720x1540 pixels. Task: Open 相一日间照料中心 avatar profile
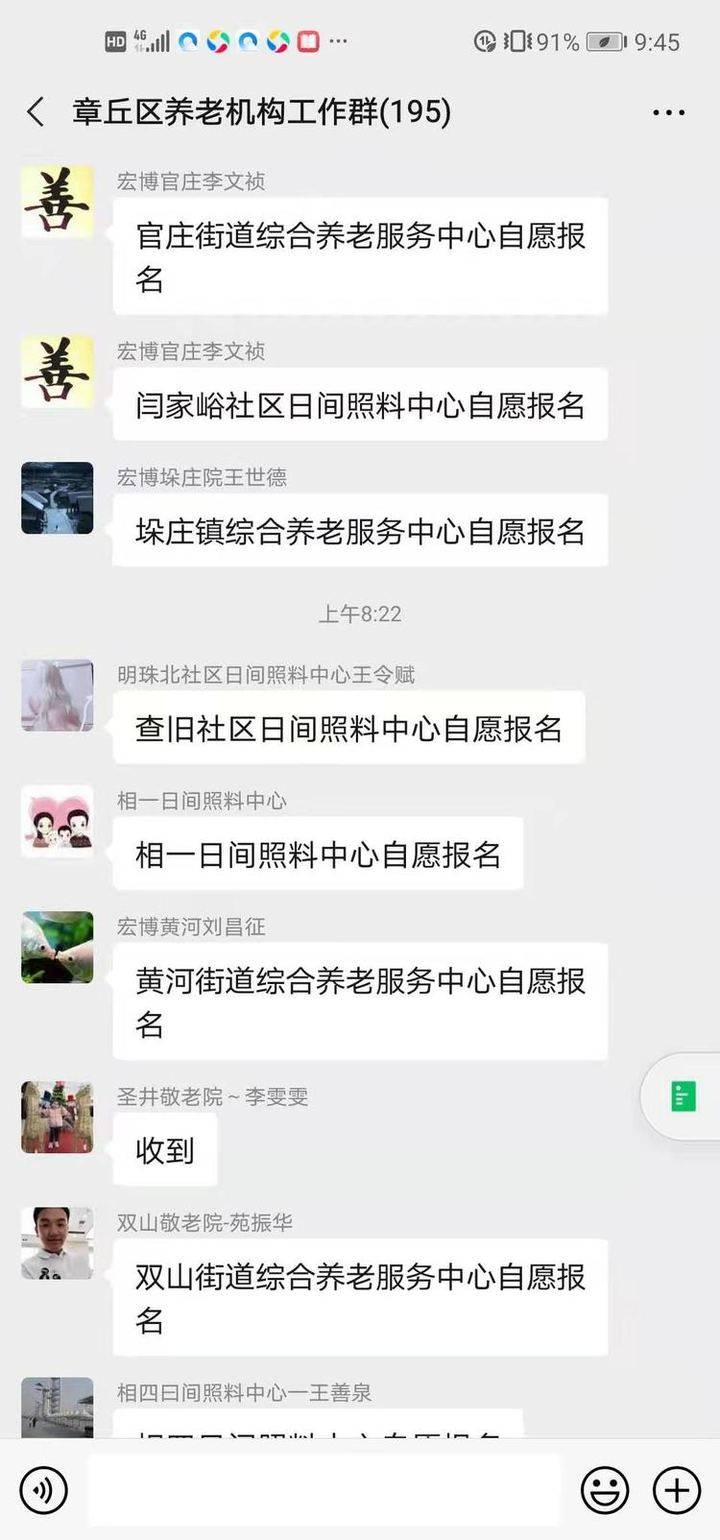(57, 821)
